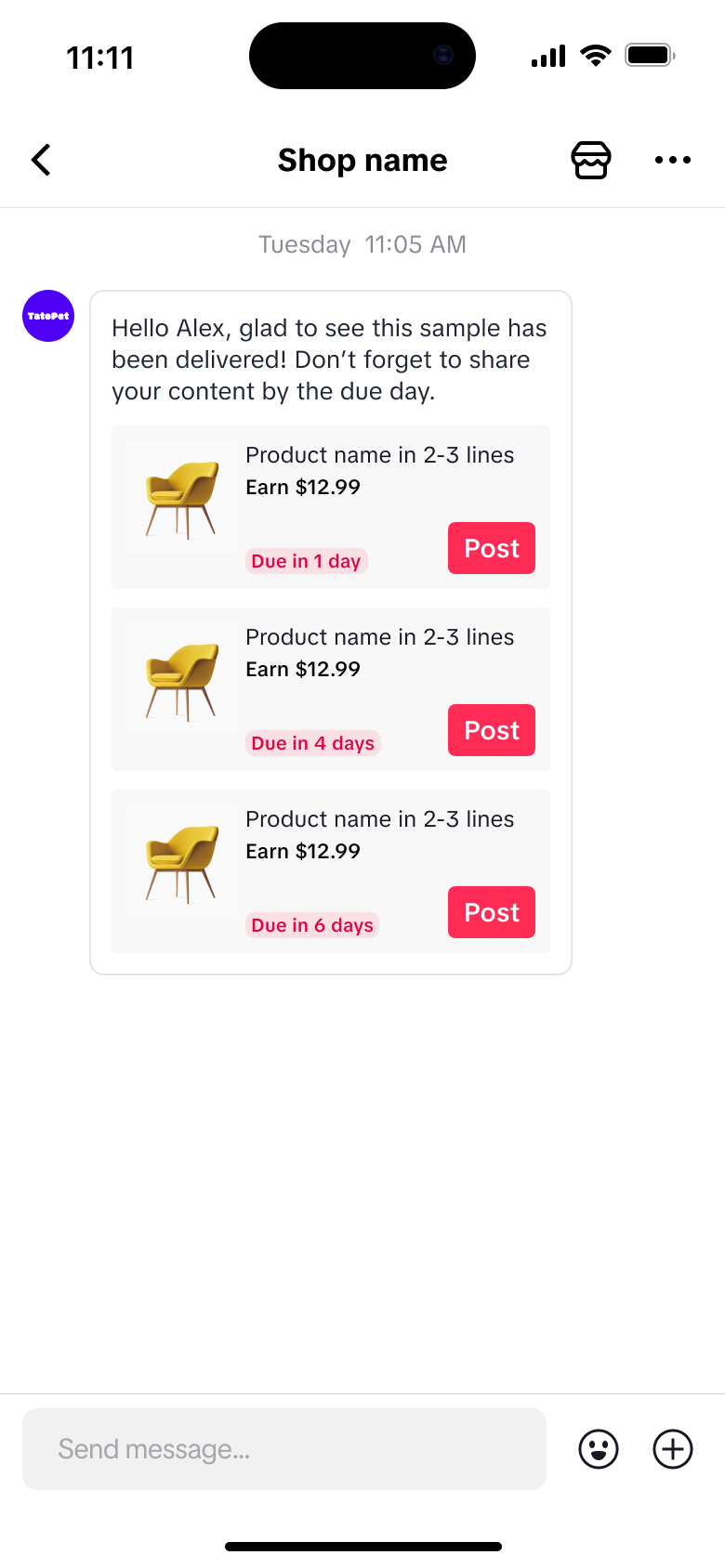Focus the Send message field
The height and width of the screenshot is (1568, 725).
coord(283,1449)
